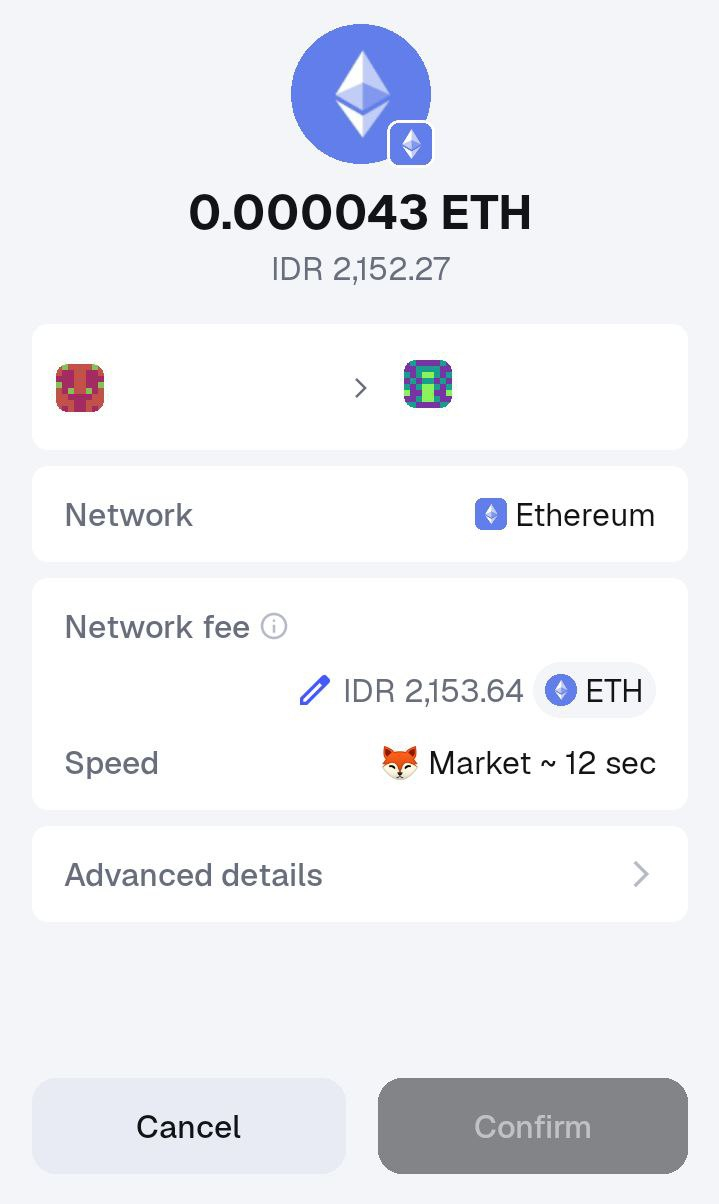Tap the greyed-out Confirm button
The width and height of the screenshot is (719, 1204).
coord(532,1126)
